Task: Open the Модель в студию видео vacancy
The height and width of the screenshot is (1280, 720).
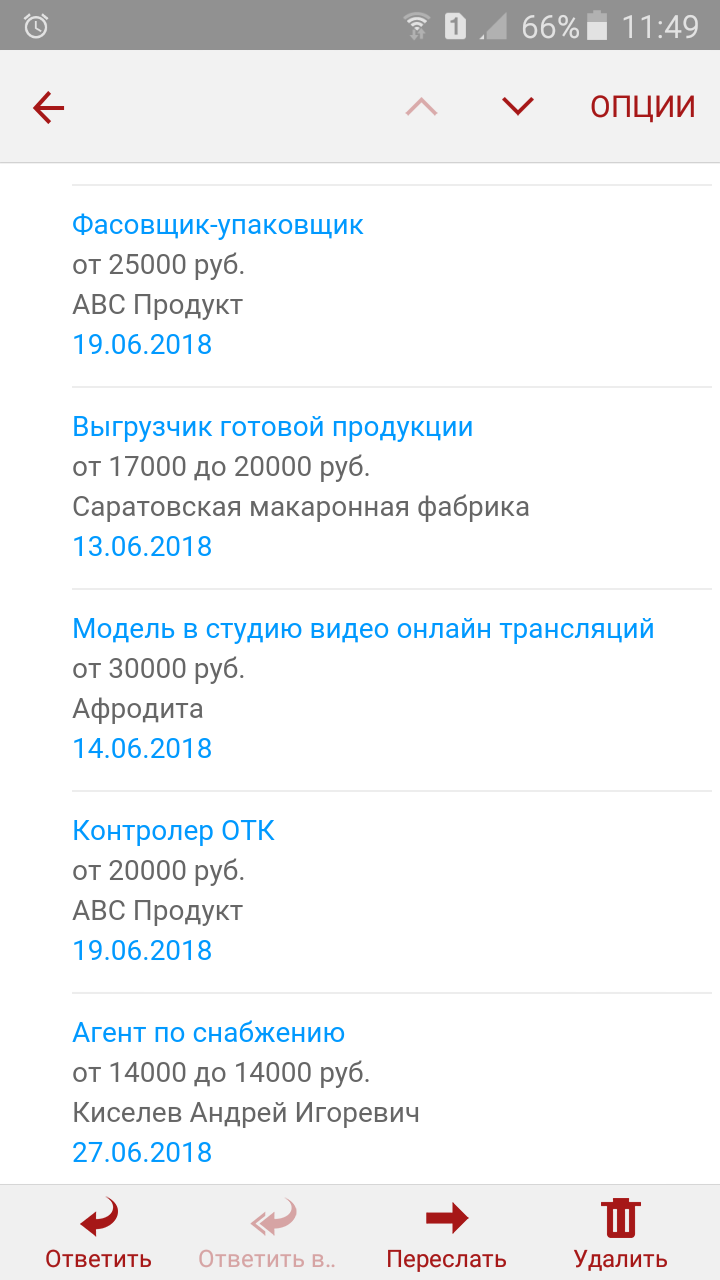Action: [x=363, y=629]
